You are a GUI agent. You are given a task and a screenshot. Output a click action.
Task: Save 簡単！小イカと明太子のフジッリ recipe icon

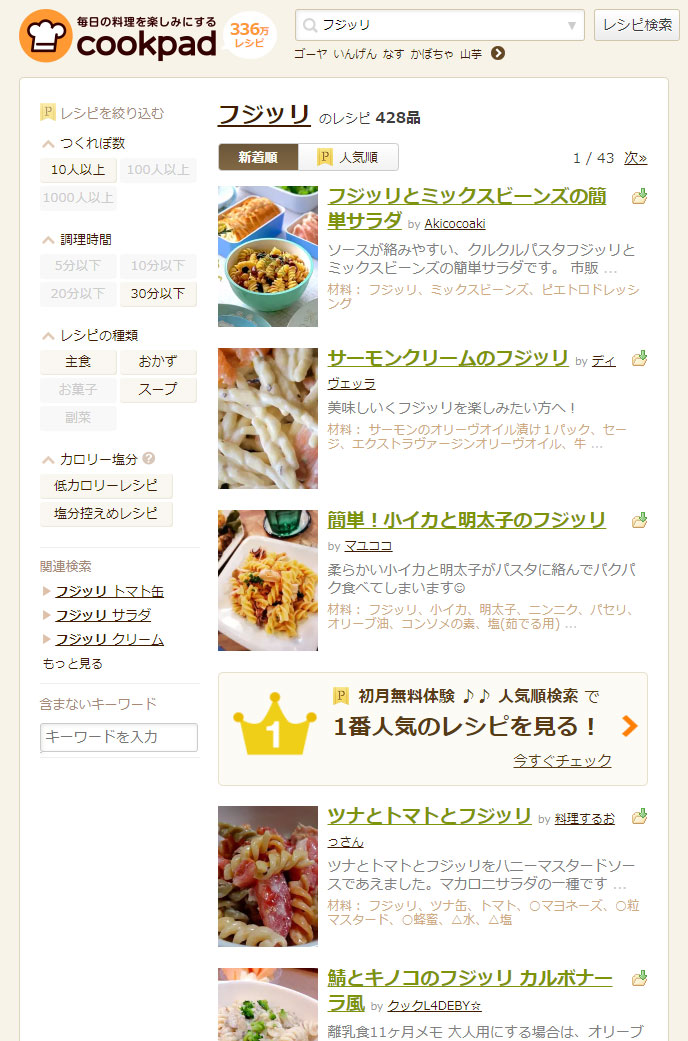point(639,520)
